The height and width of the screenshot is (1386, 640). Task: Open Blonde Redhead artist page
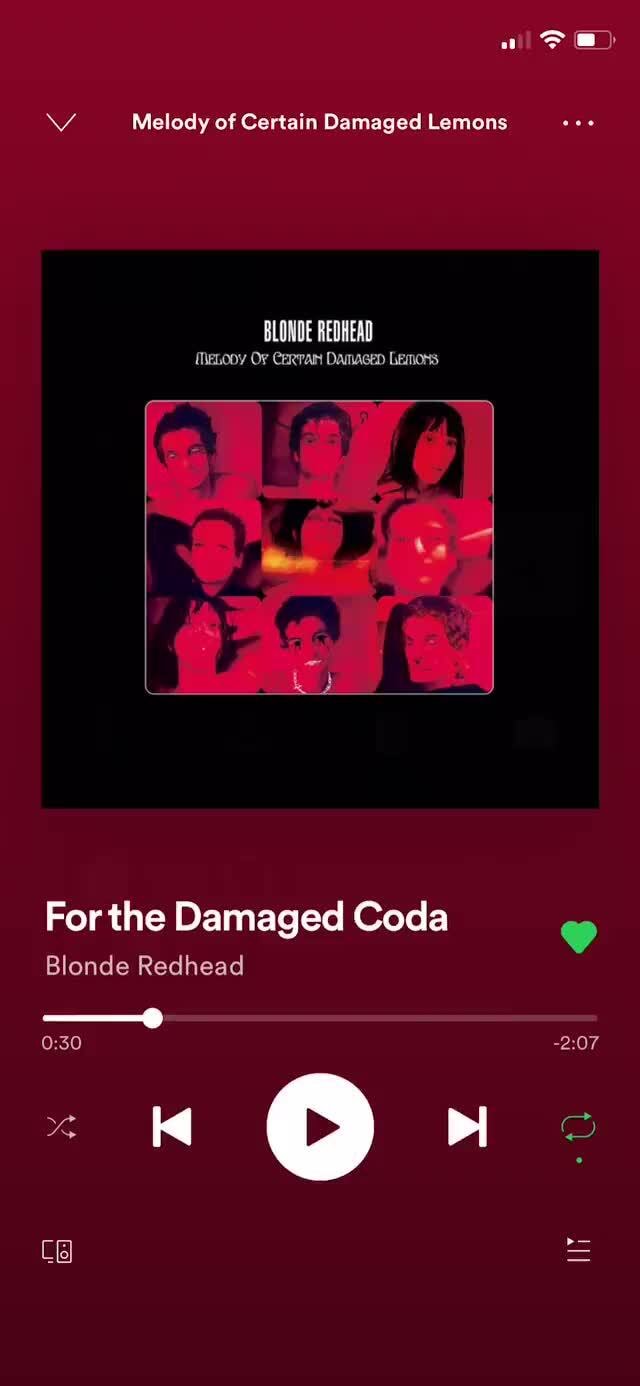145,965
